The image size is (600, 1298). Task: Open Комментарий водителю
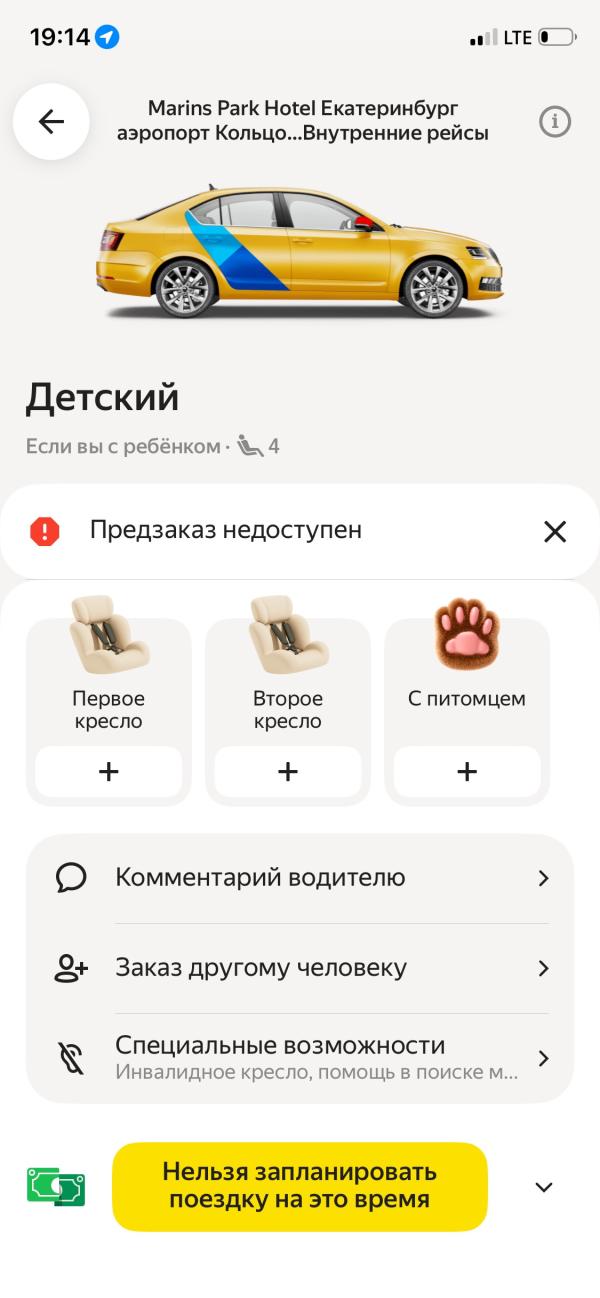tap(300, 878)
